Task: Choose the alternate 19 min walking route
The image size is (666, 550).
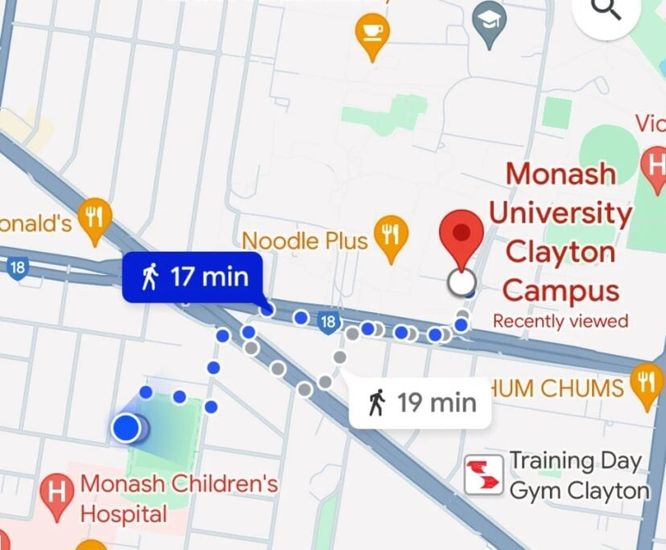Action: point(421,403)
